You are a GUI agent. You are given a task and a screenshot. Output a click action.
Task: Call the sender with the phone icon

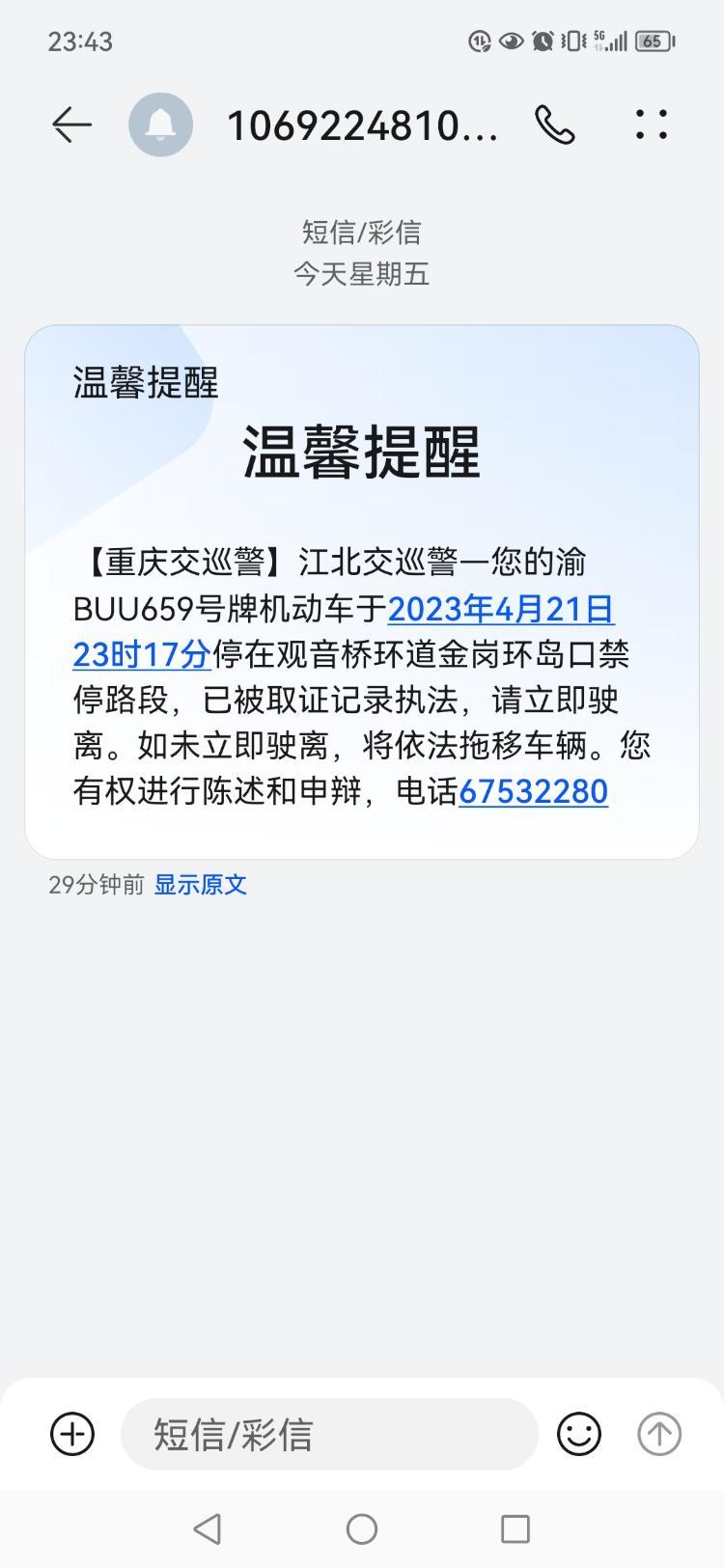[x=555, y=124]
